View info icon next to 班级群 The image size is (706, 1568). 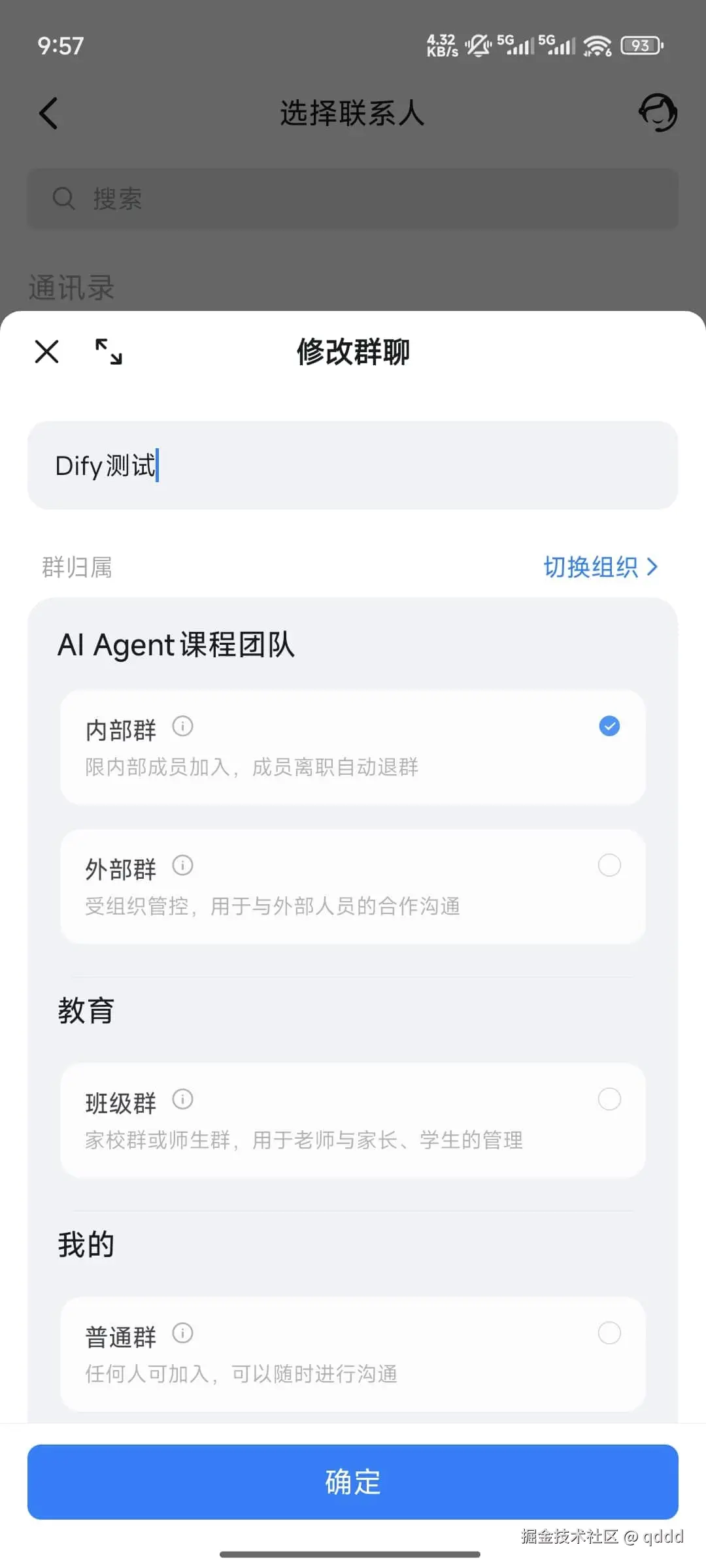click(183, 1099)
